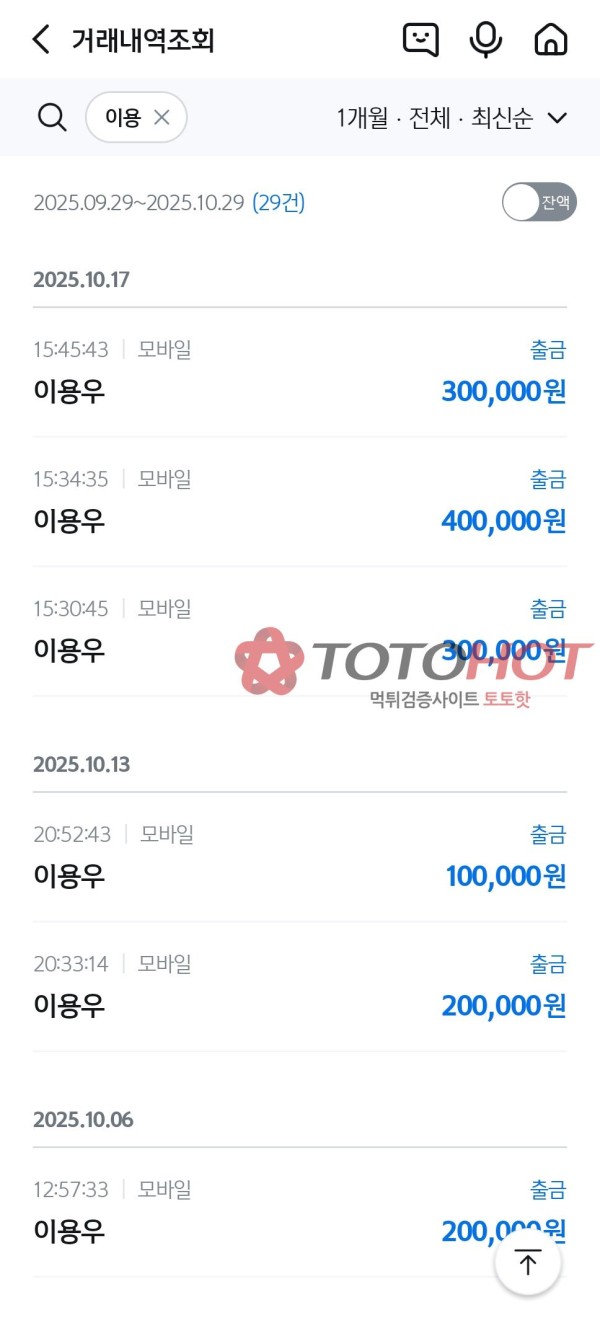The image size is (600, 1336).
Task: Open the 15:34:35 이용우 400,000원 transaction
Action: pyautogui.click(x=300, y=502)
